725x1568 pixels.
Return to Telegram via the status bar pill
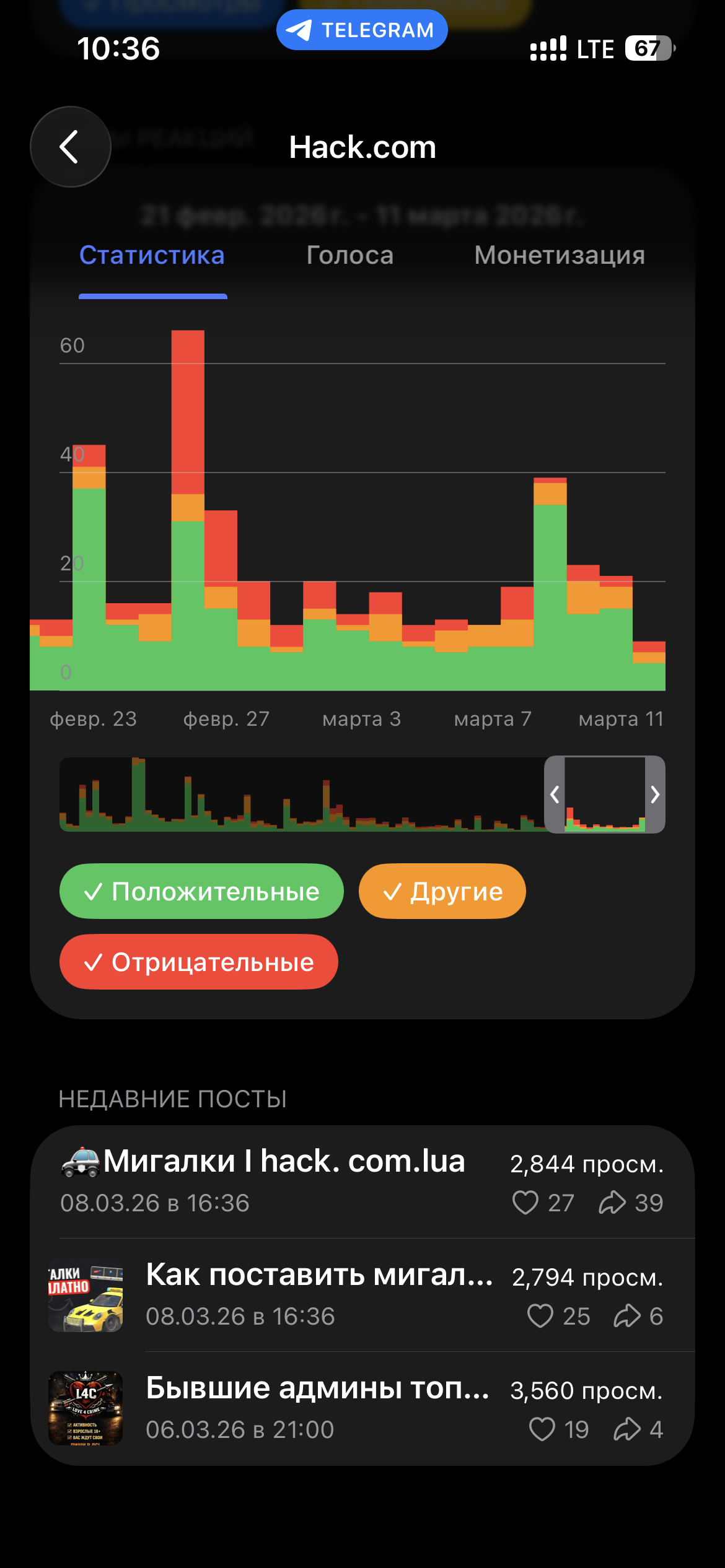[362, 30]
